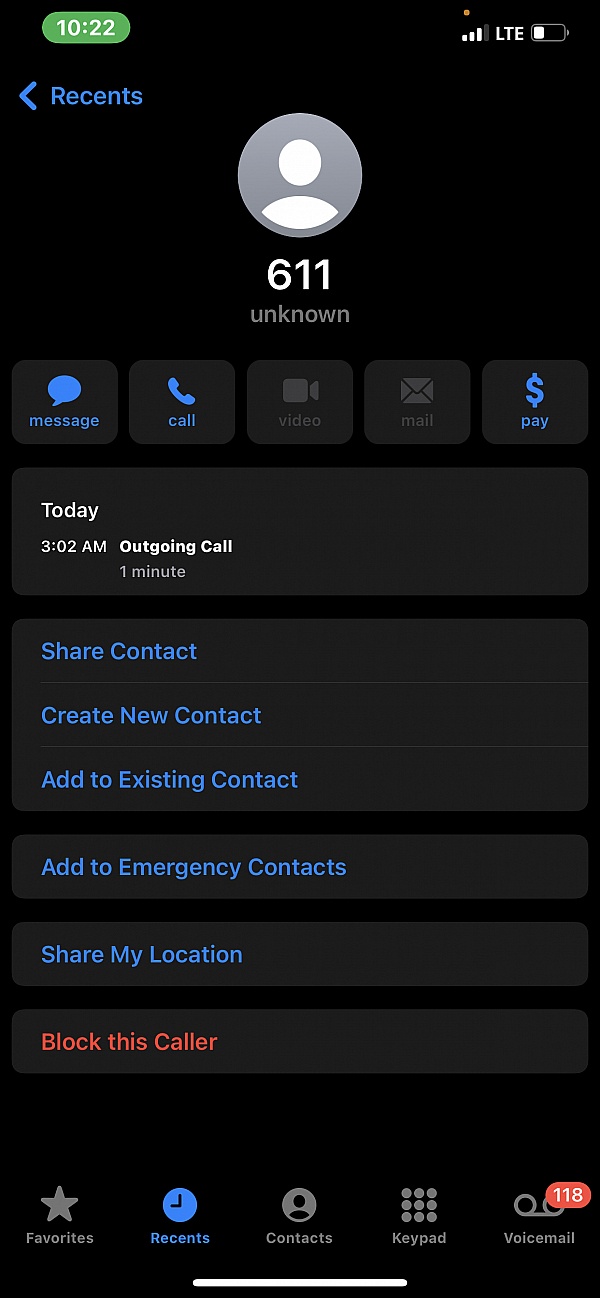Select Add to Existing Contact
The height and width of the screenshot is (1298, 600).
click(170, 779)
